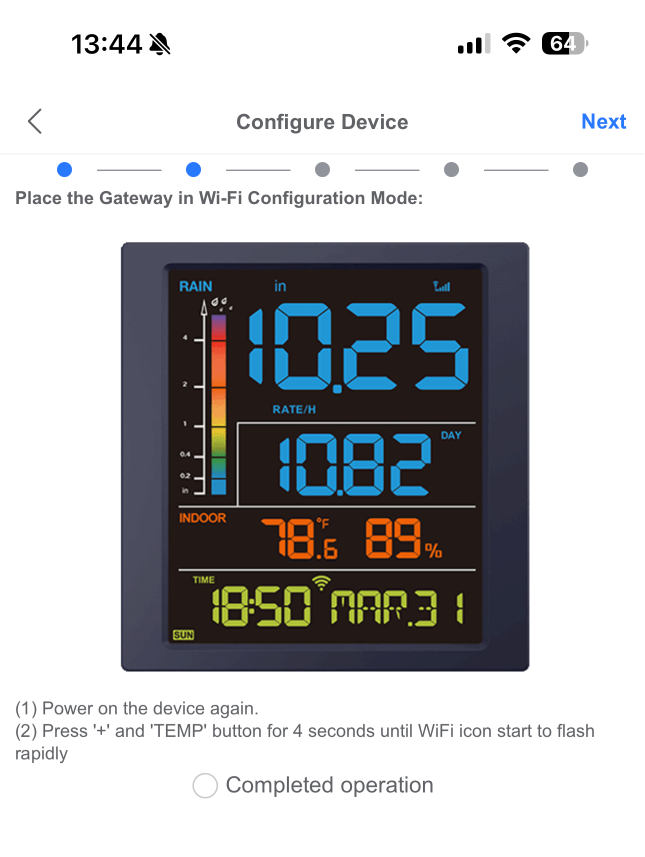Go back using the back arrow

tap(35, 122)
